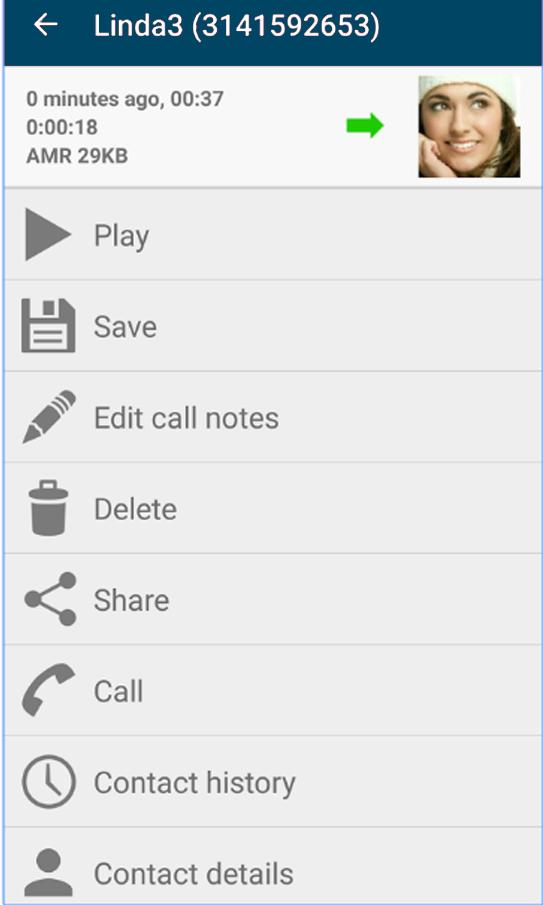Image resolution: width=543 pixels, height=905 pixels.
Task: Call Linda3 back
Action: pyautogui.click(x=273, y=690)
